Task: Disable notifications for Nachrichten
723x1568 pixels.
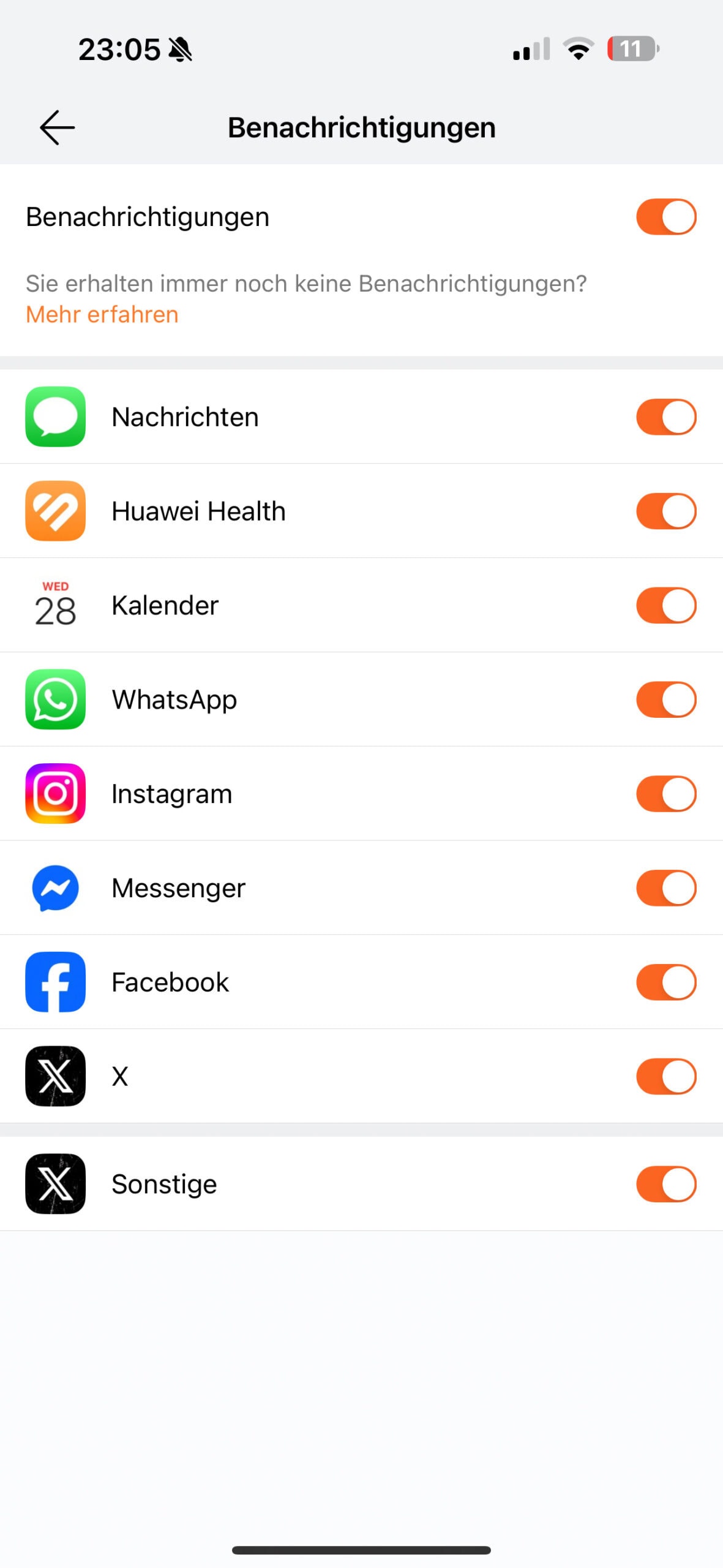Action: point(665,417)
